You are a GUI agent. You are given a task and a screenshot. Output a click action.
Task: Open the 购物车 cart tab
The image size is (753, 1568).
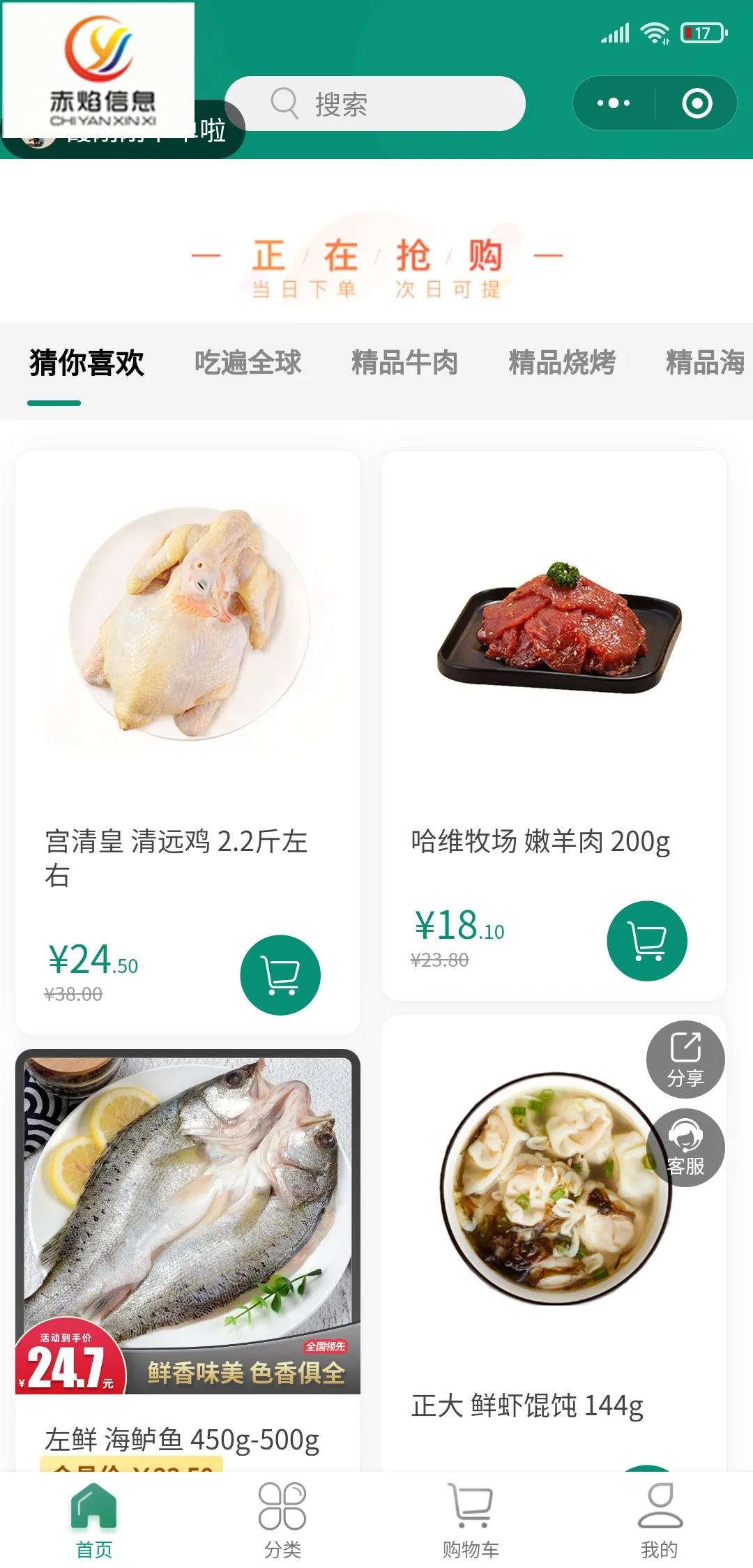pos(471,1521)
